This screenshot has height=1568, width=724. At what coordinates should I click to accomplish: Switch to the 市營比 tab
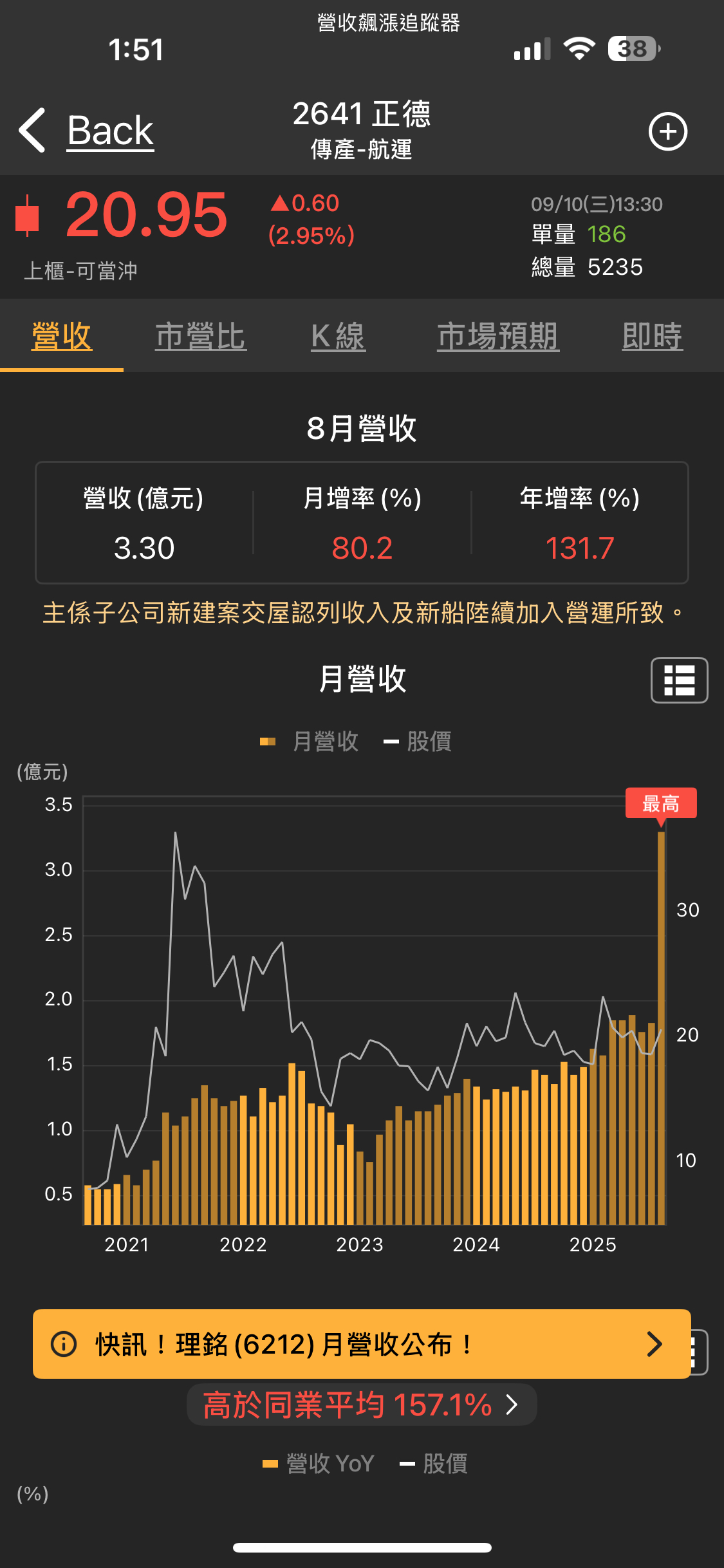point(200,337)
